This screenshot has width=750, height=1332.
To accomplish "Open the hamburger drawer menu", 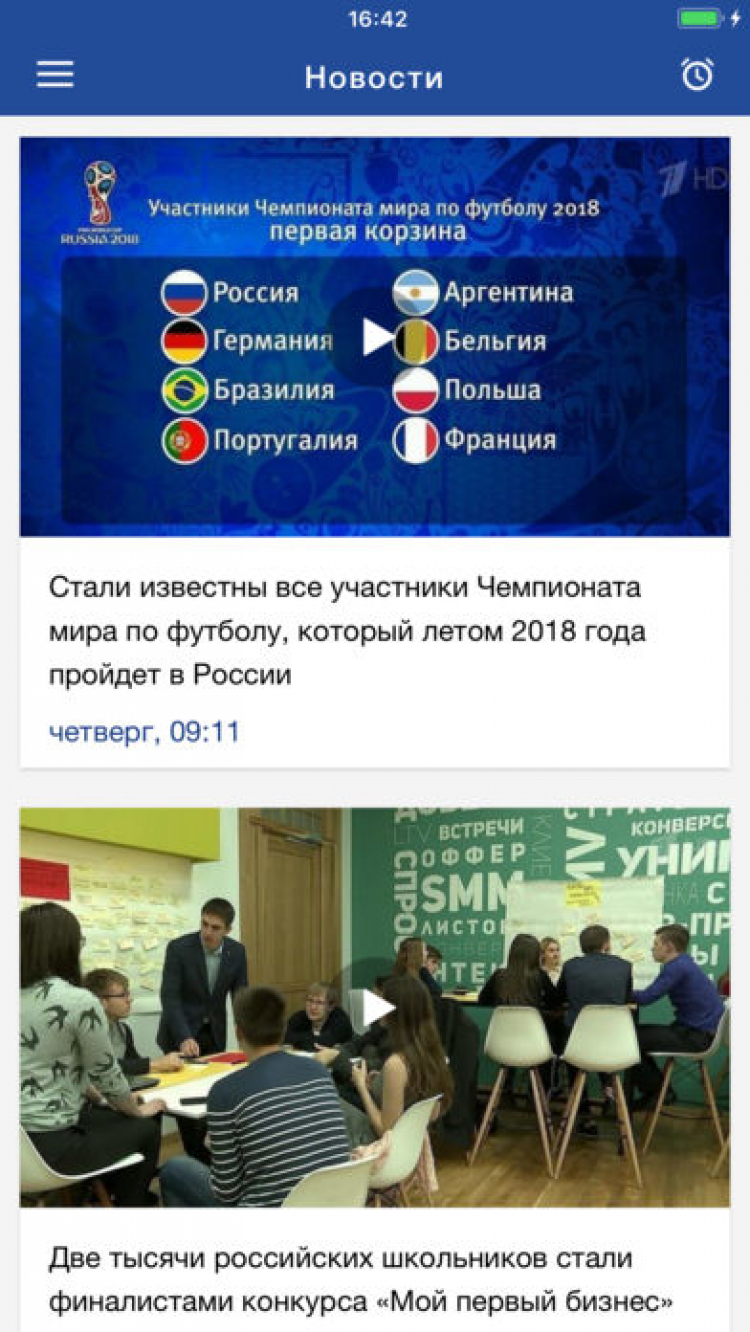I will [x=55, y=75].
